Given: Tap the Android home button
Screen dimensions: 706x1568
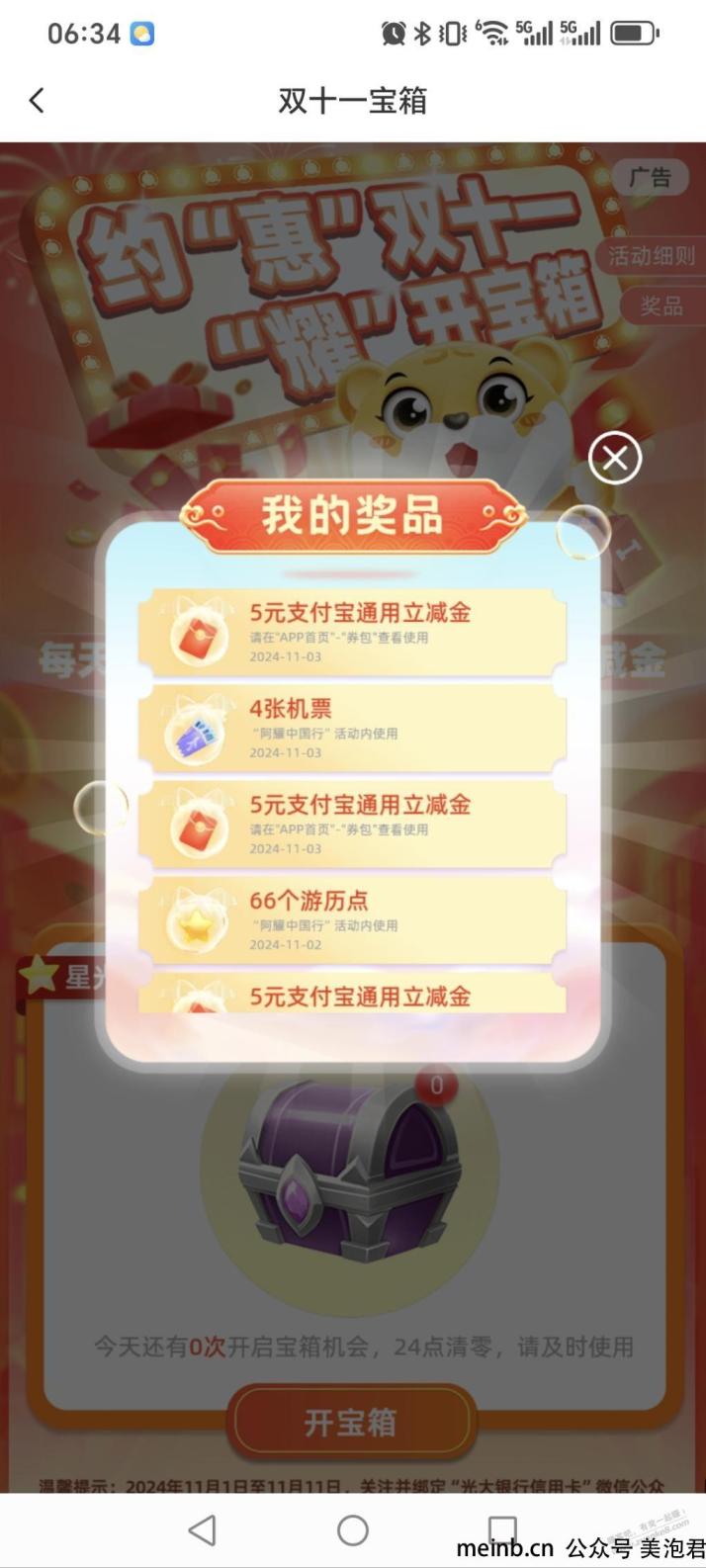Looking at the screenshot, I should click(353, 1529).
